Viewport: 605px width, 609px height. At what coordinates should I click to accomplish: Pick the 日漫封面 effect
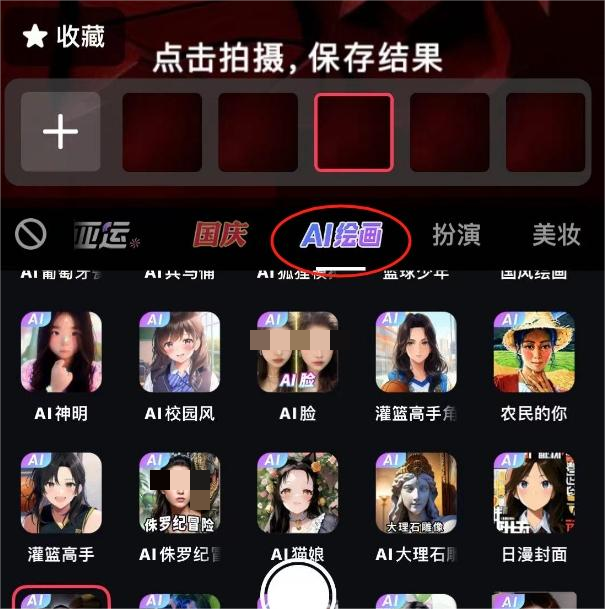(x=533, y=493)
